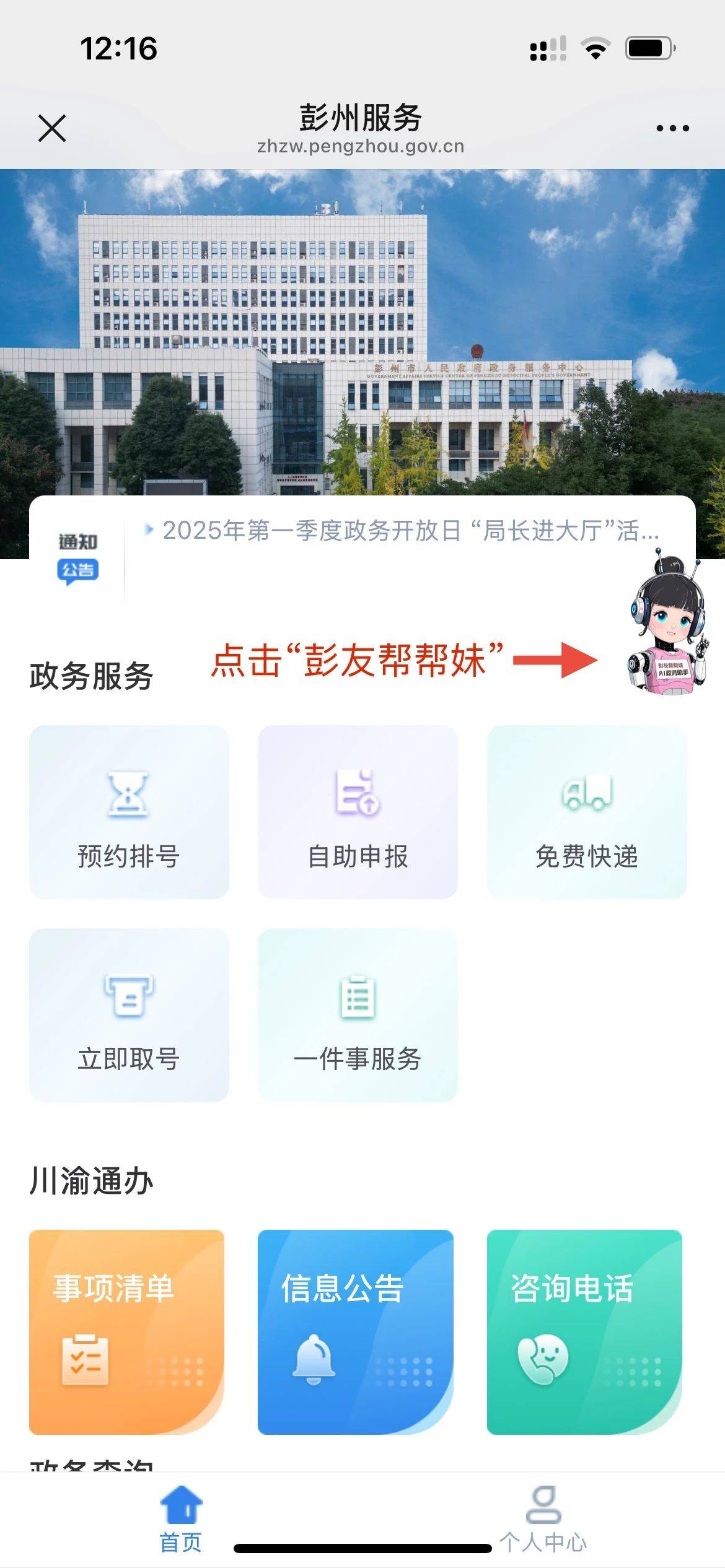
Task: Select the 免费快递 card
Action: pos(586,812)
